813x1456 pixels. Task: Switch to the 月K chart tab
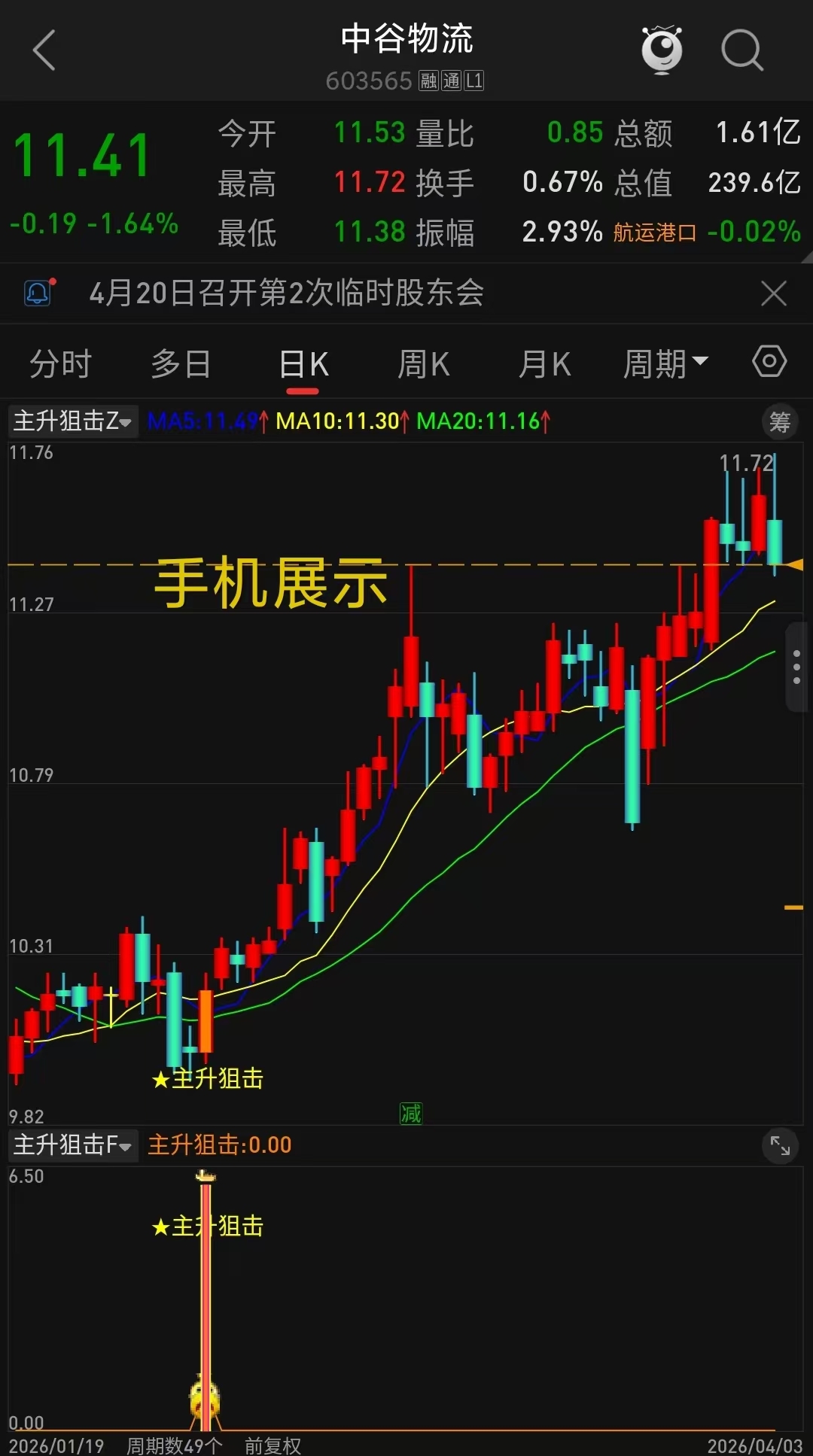coord(544,365)
